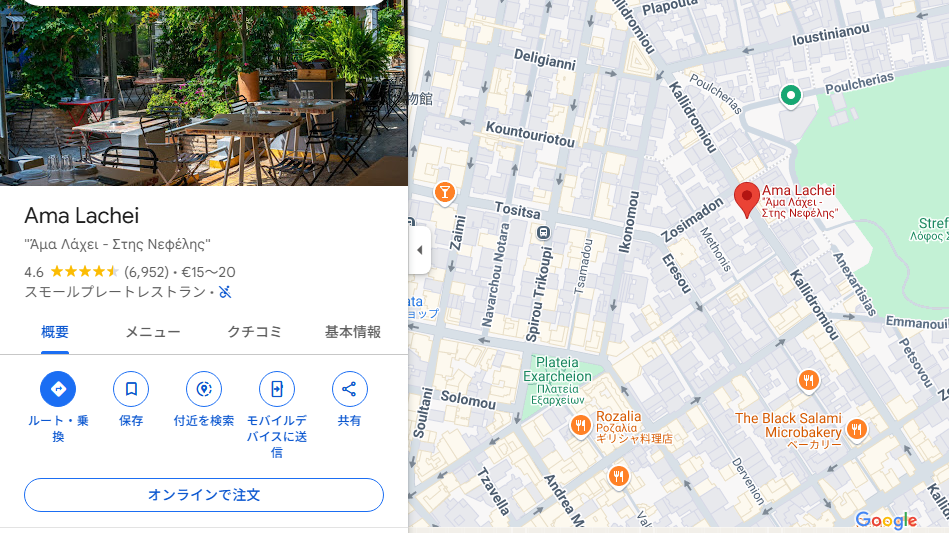The image size is (949, 533).
Task: Tap オンラインで注文 to order online
Action: click(204, 495)
